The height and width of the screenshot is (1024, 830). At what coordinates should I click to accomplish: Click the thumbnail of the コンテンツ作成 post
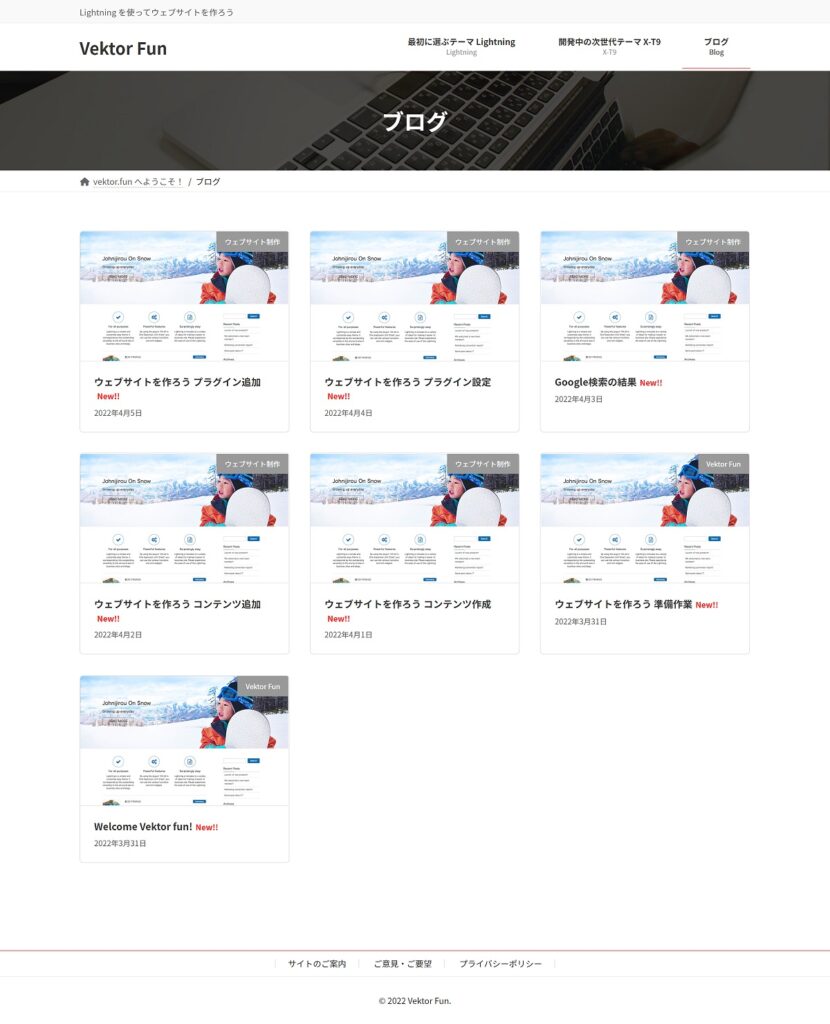tap(414, 518)
